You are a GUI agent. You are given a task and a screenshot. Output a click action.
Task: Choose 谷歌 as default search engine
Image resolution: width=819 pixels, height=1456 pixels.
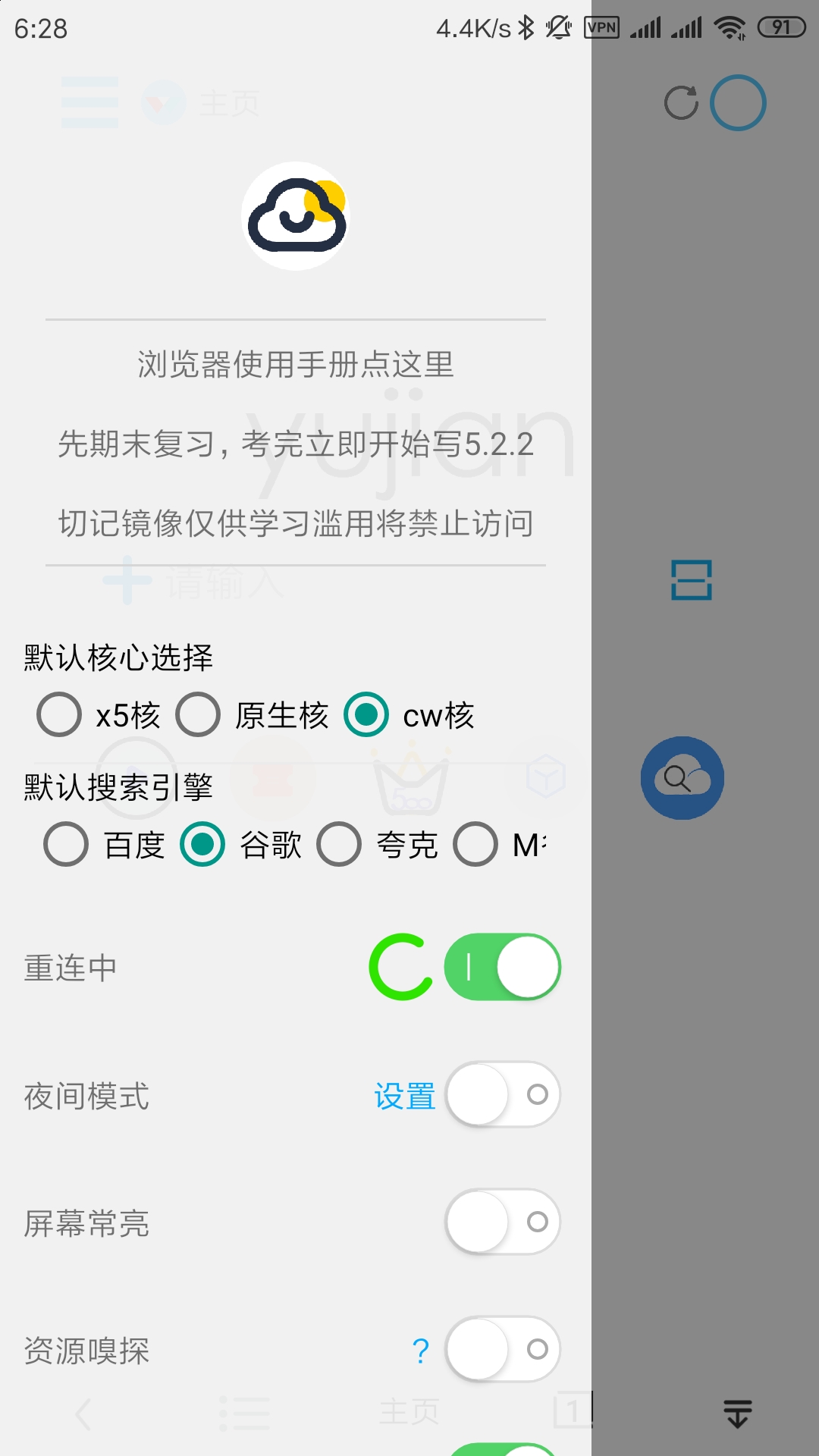click(x=202, y=844)
